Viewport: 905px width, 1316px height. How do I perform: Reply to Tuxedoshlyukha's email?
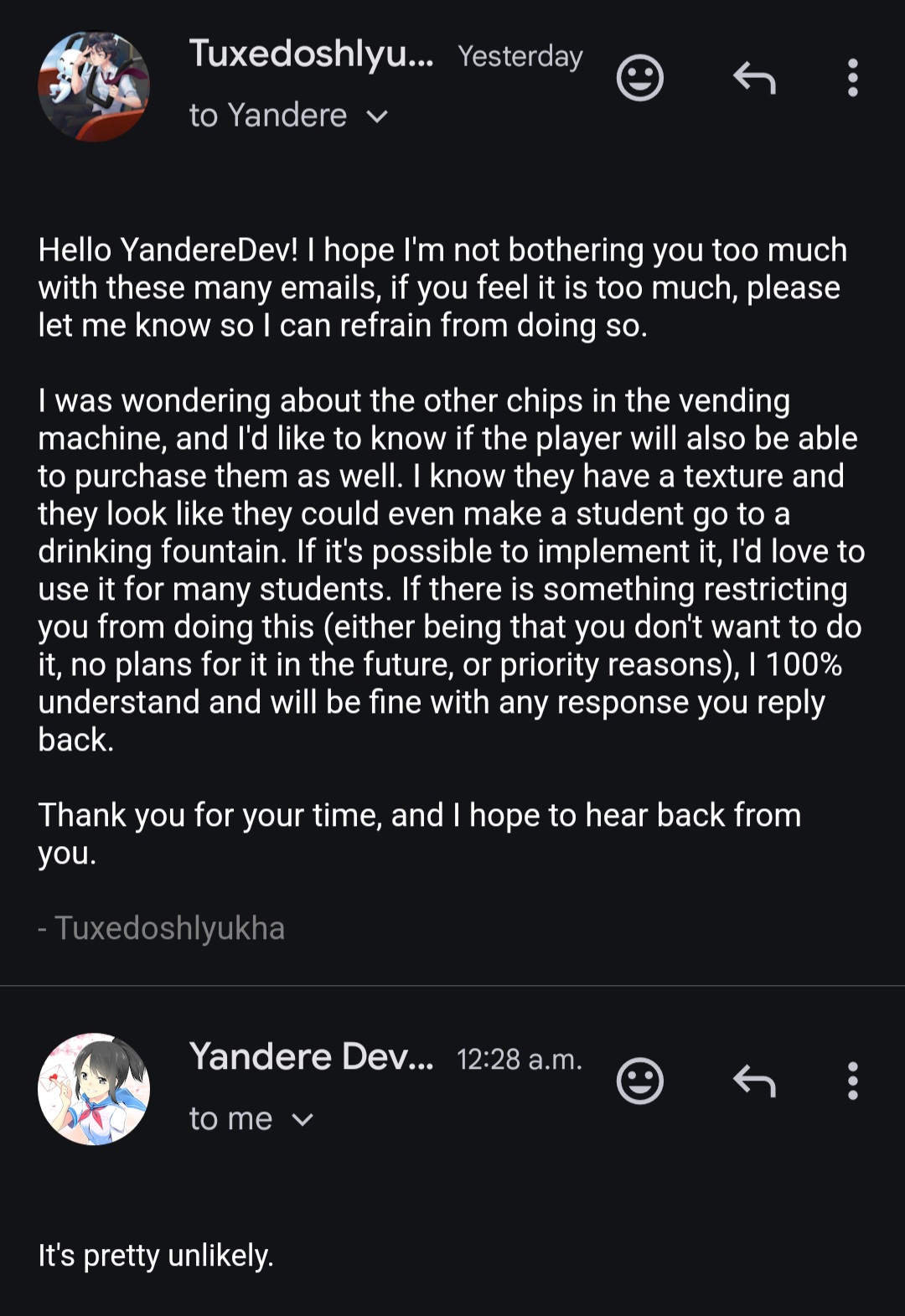click(x=754, y=78)
